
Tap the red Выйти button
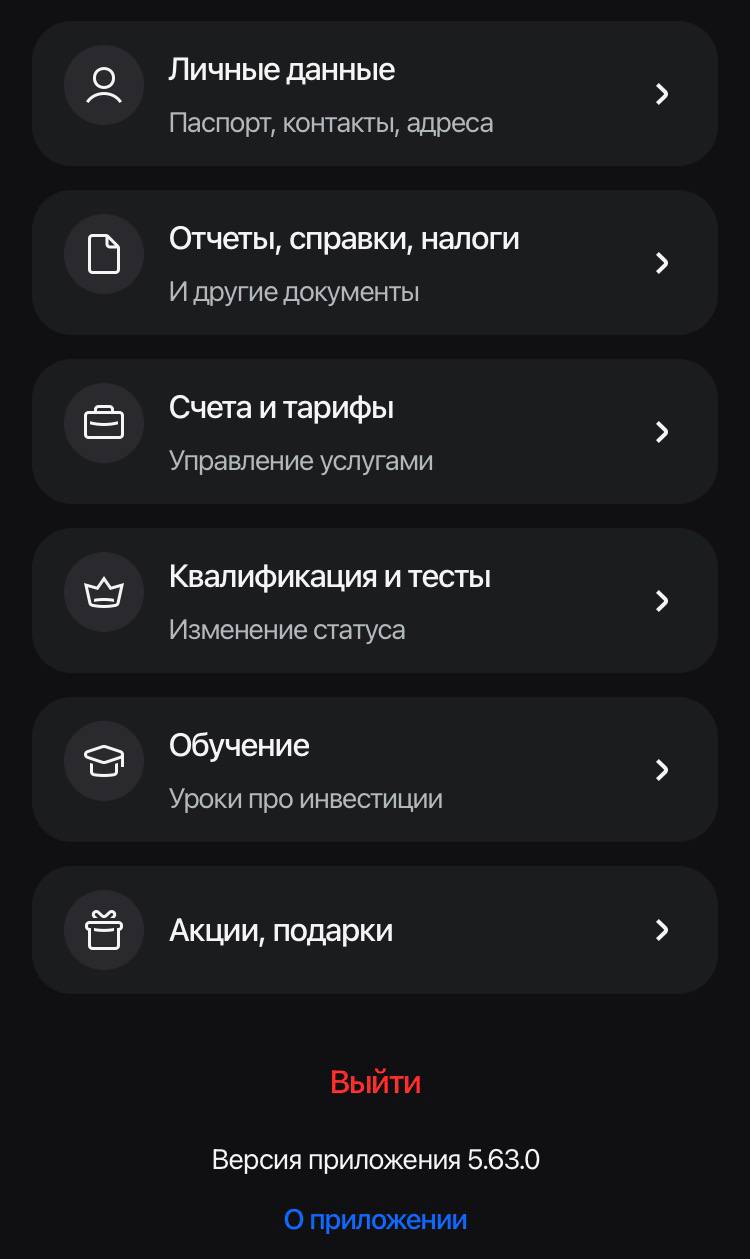(375, 1082)
